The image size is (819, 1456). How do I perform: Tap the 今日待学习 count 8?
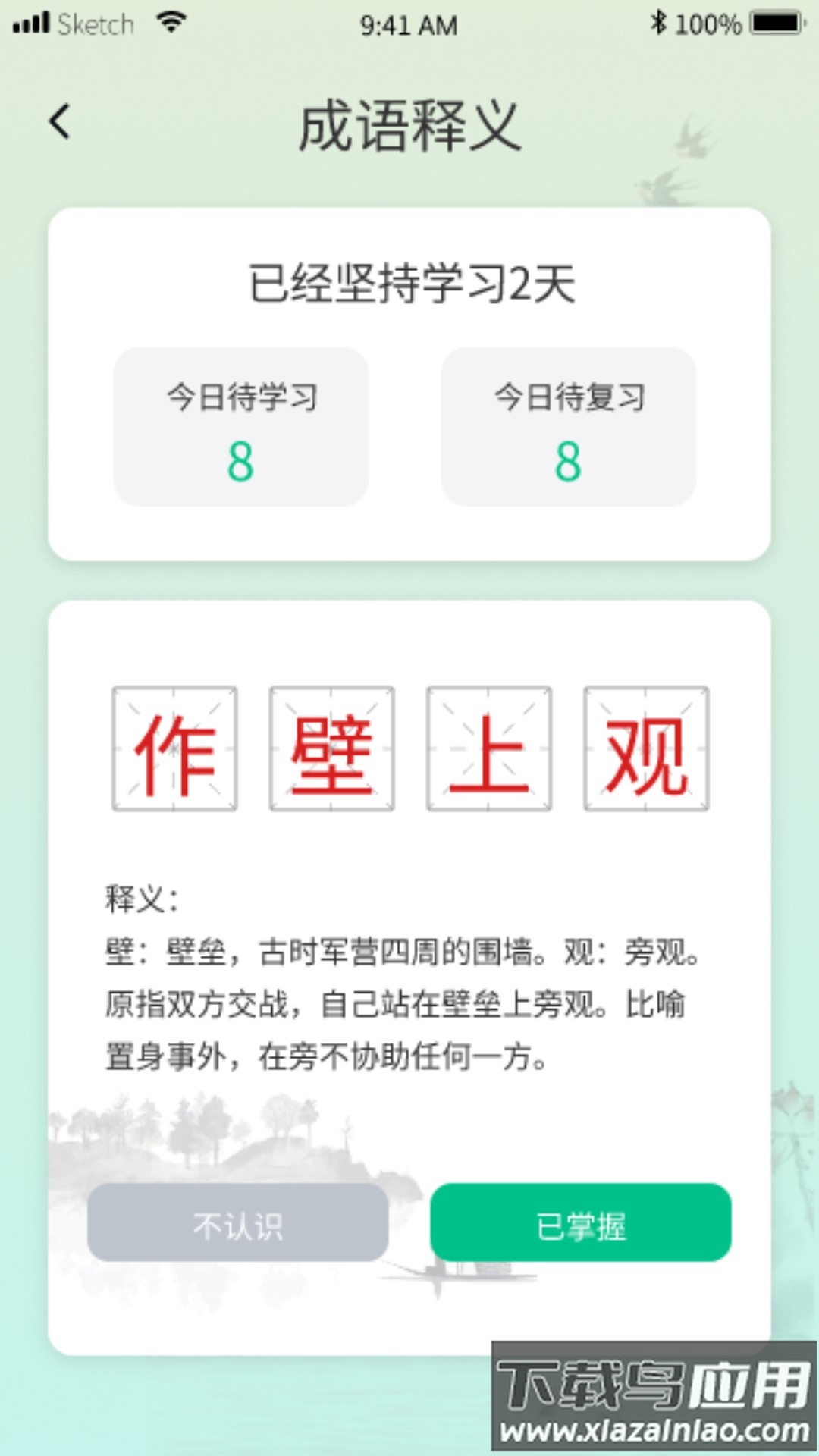coord(241,463)
